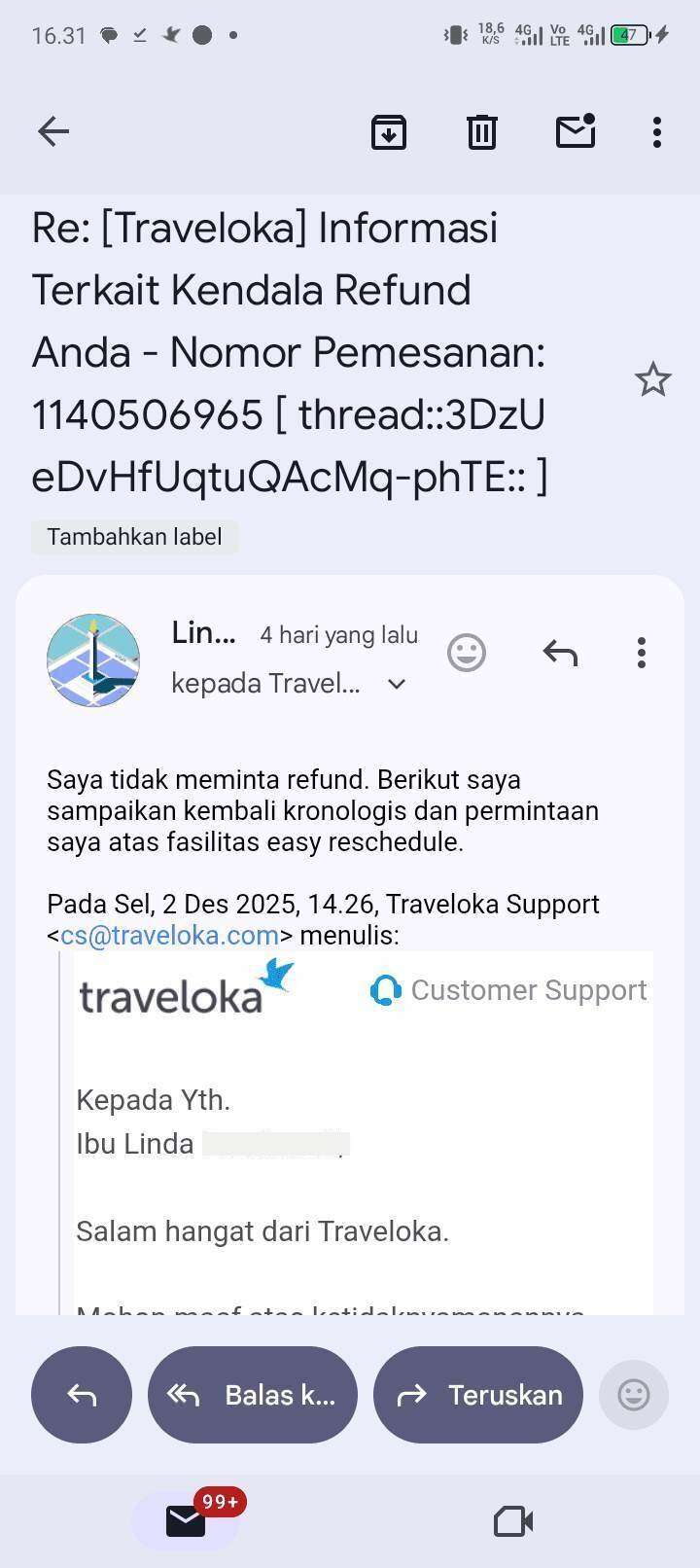The image size is (700, 1568).
Task: Forward the email with Teruskan
Action: point(478,1395)
